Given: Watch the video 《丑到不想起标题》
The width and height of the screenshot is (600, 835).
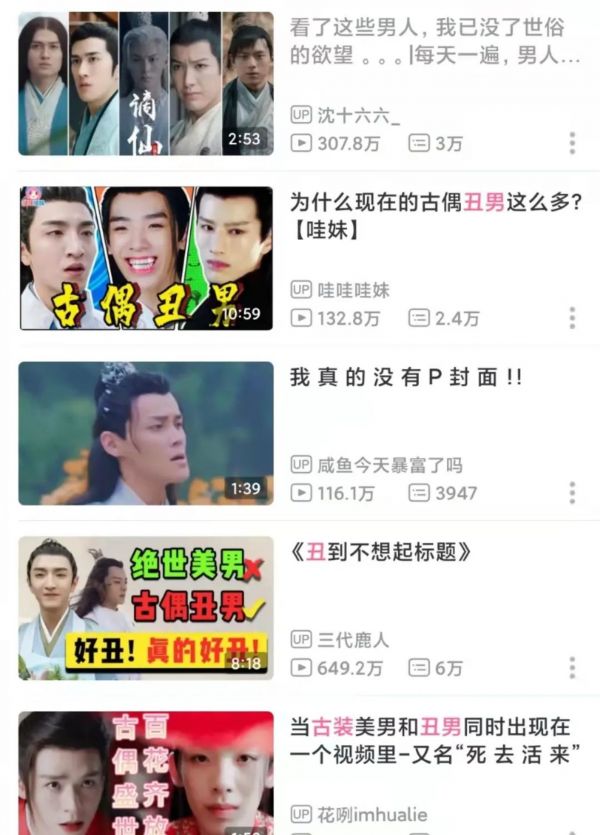Looking at the screenshot, I should [x=145, y=608].
